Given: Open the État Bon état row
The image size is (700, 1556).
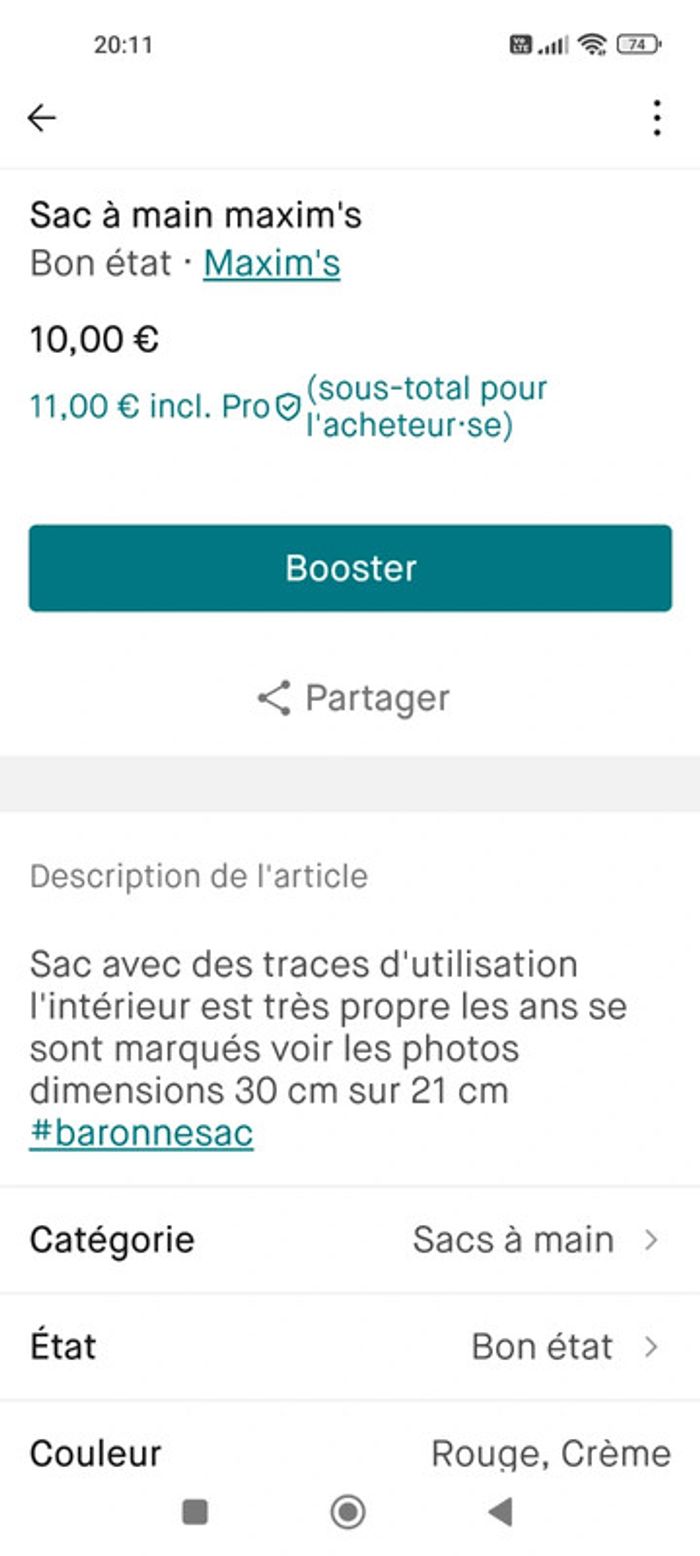Looking at the screenshot, I should click(x=350, y=1346).
